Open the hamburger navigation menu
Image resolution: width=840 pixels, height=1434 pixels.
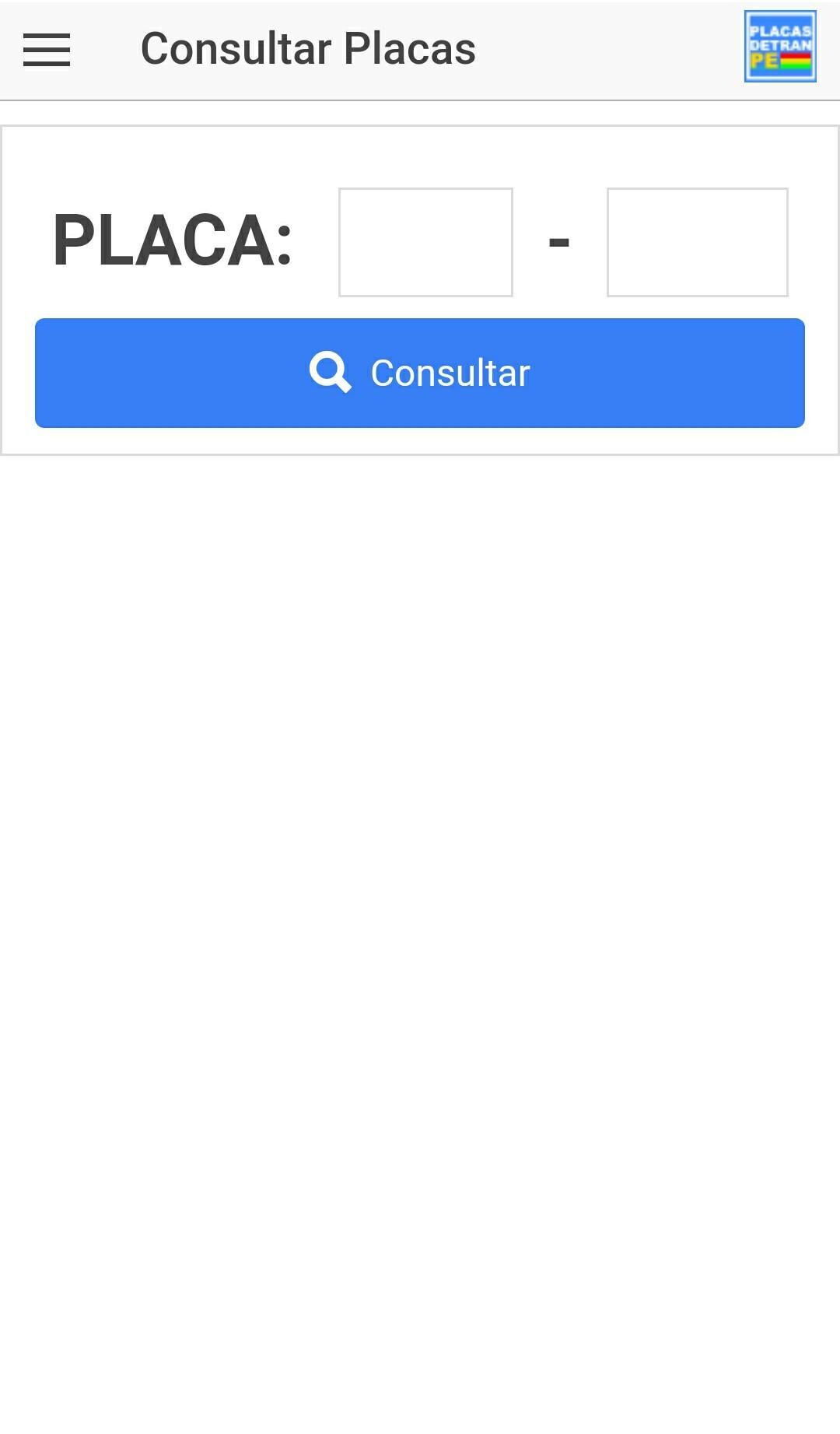point(47,50)
